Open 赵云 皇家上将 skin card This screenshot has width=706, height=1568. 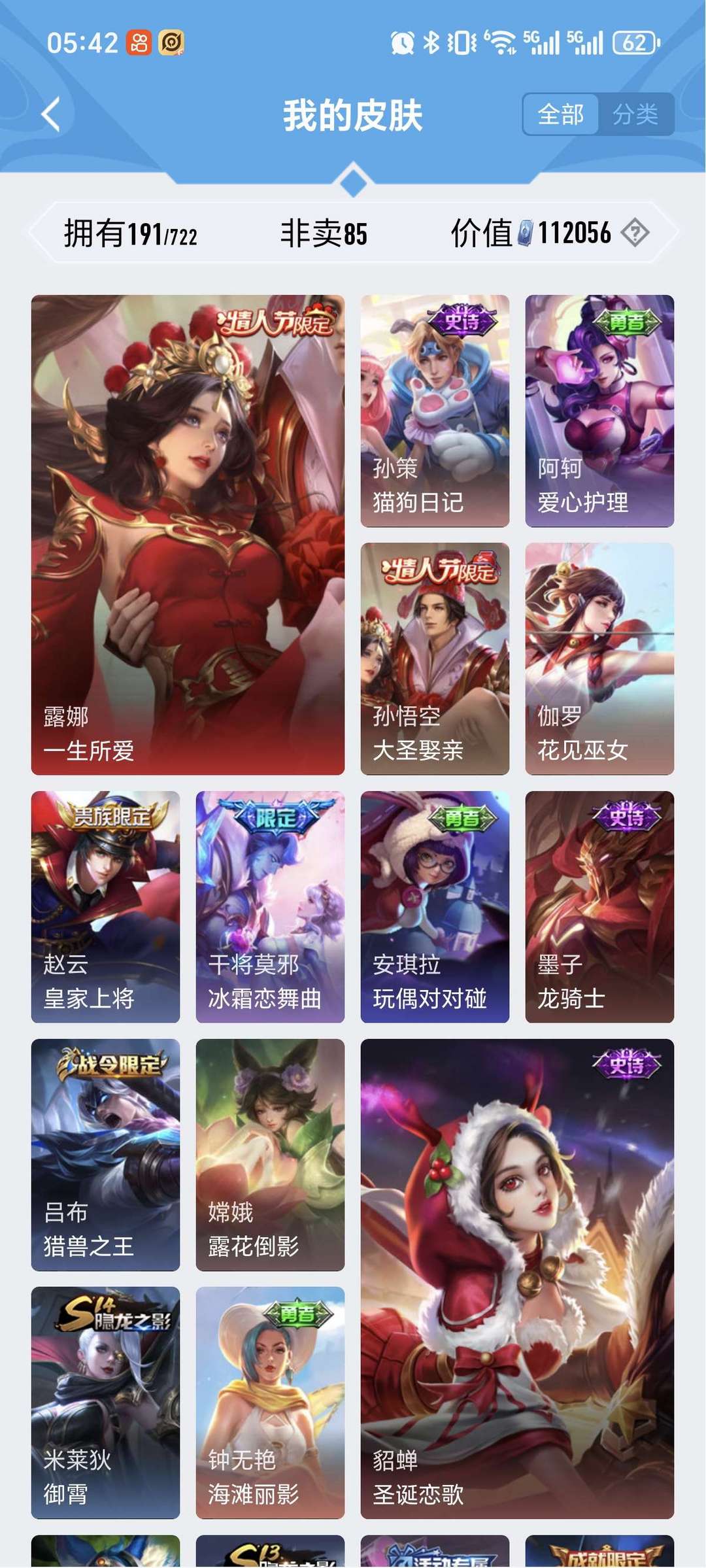[105, 907]
